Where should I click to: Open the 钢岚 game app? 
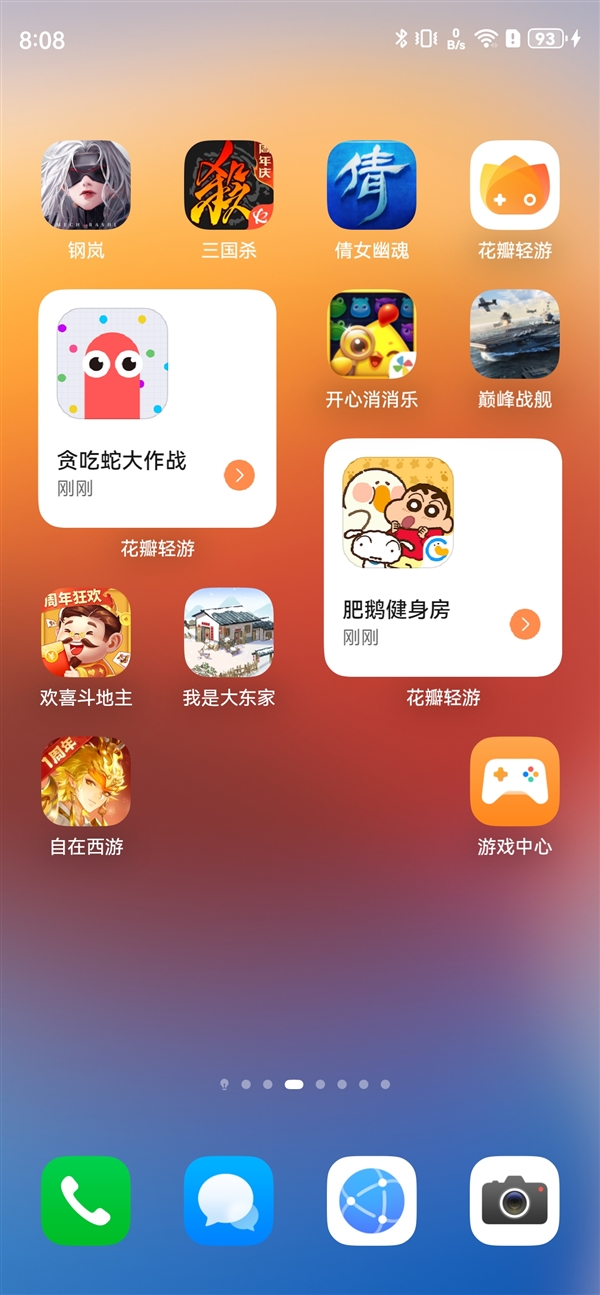(86, 185)
